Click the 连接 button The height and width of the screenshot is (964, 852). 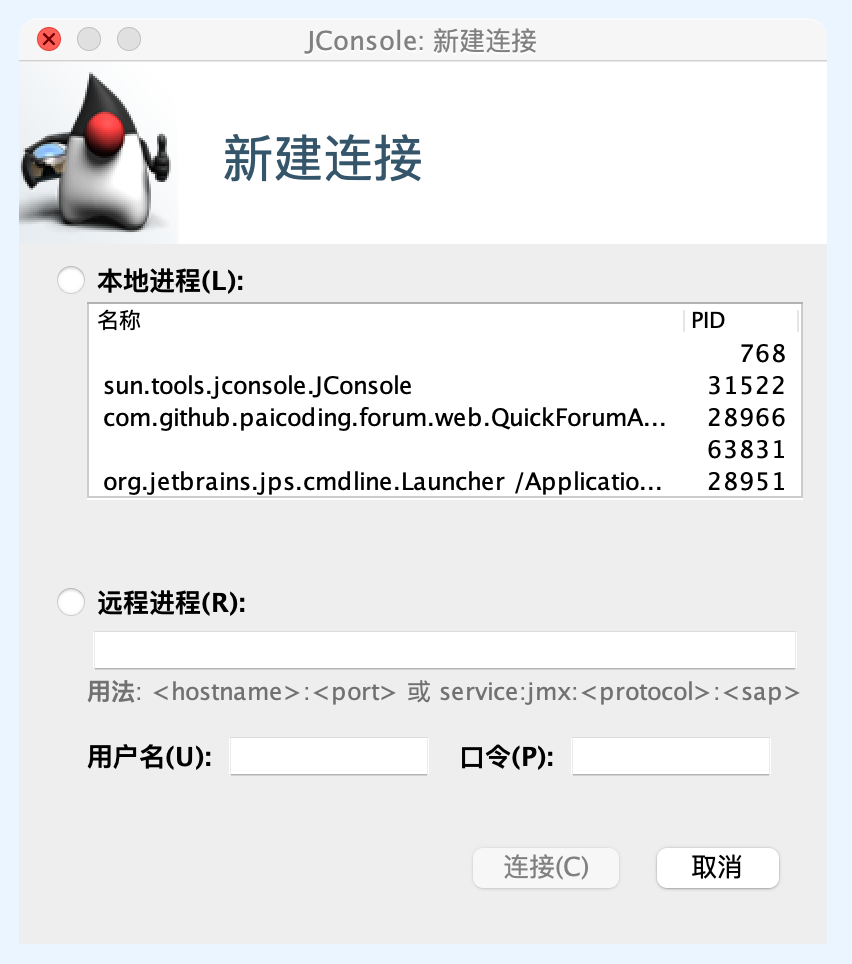point(545,867)
